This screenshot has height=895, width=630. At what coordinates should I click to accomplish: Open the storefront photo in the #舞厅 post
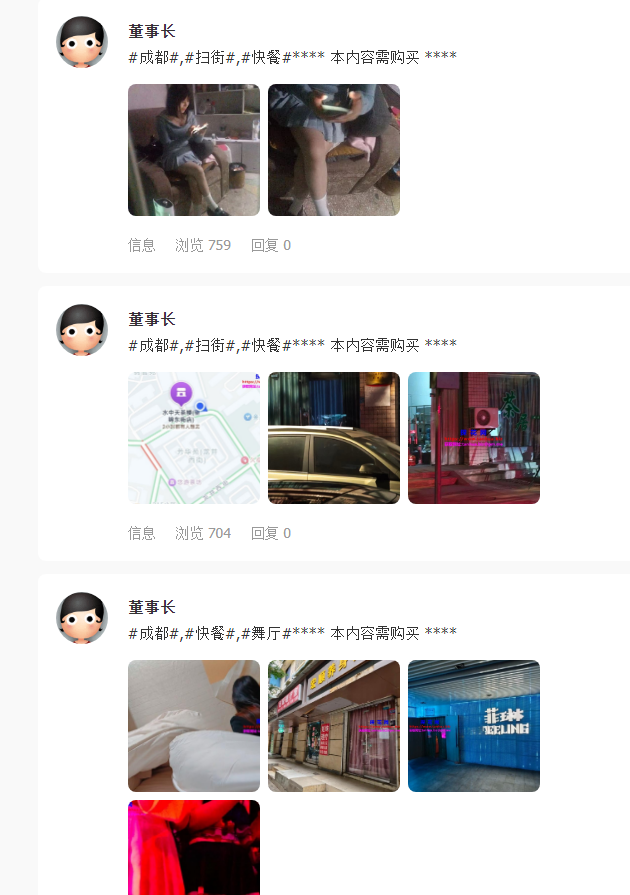click(333, 726)
